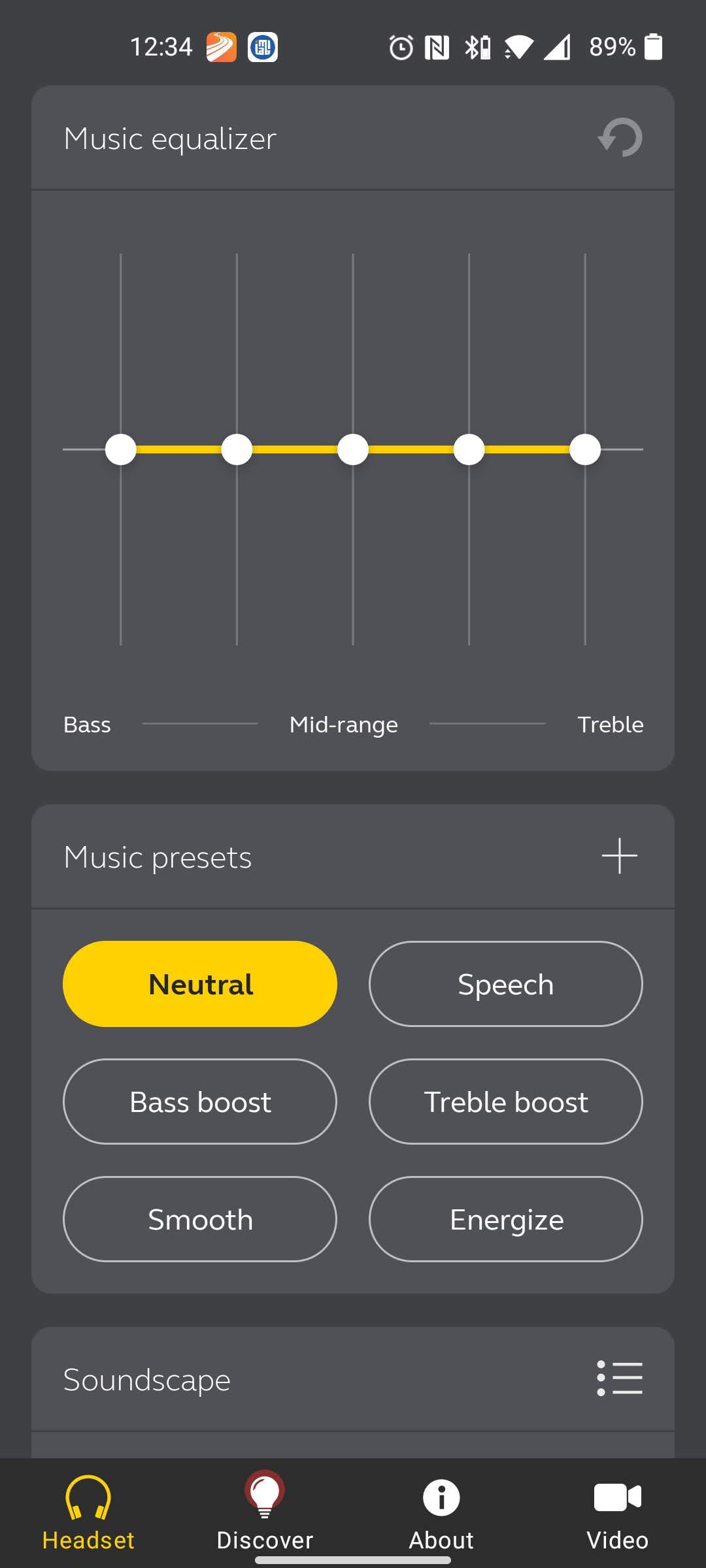Tap the Bass equalizer slider handle
706x1568 pixels.
(121, 449)
